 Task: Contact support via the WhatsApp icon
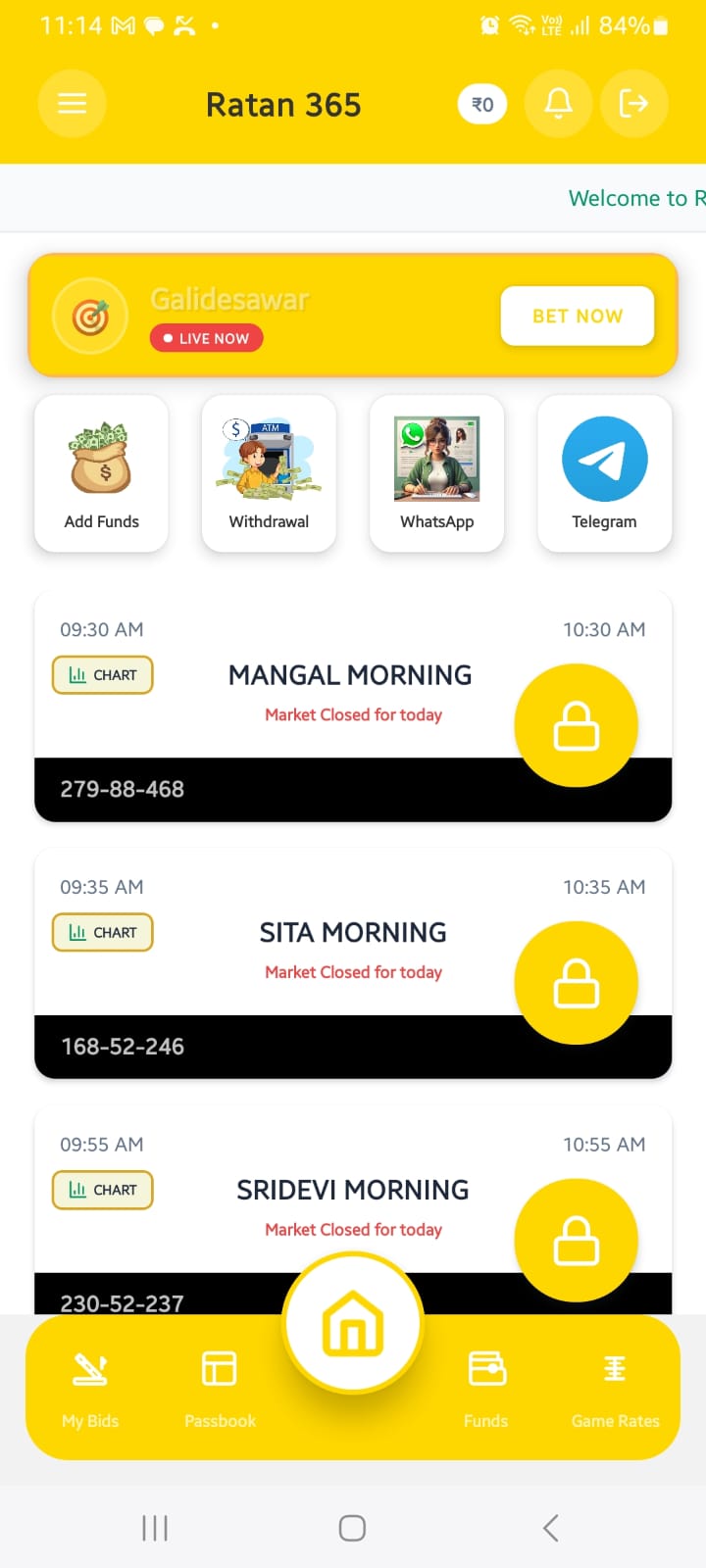click(x=436, y=473)
